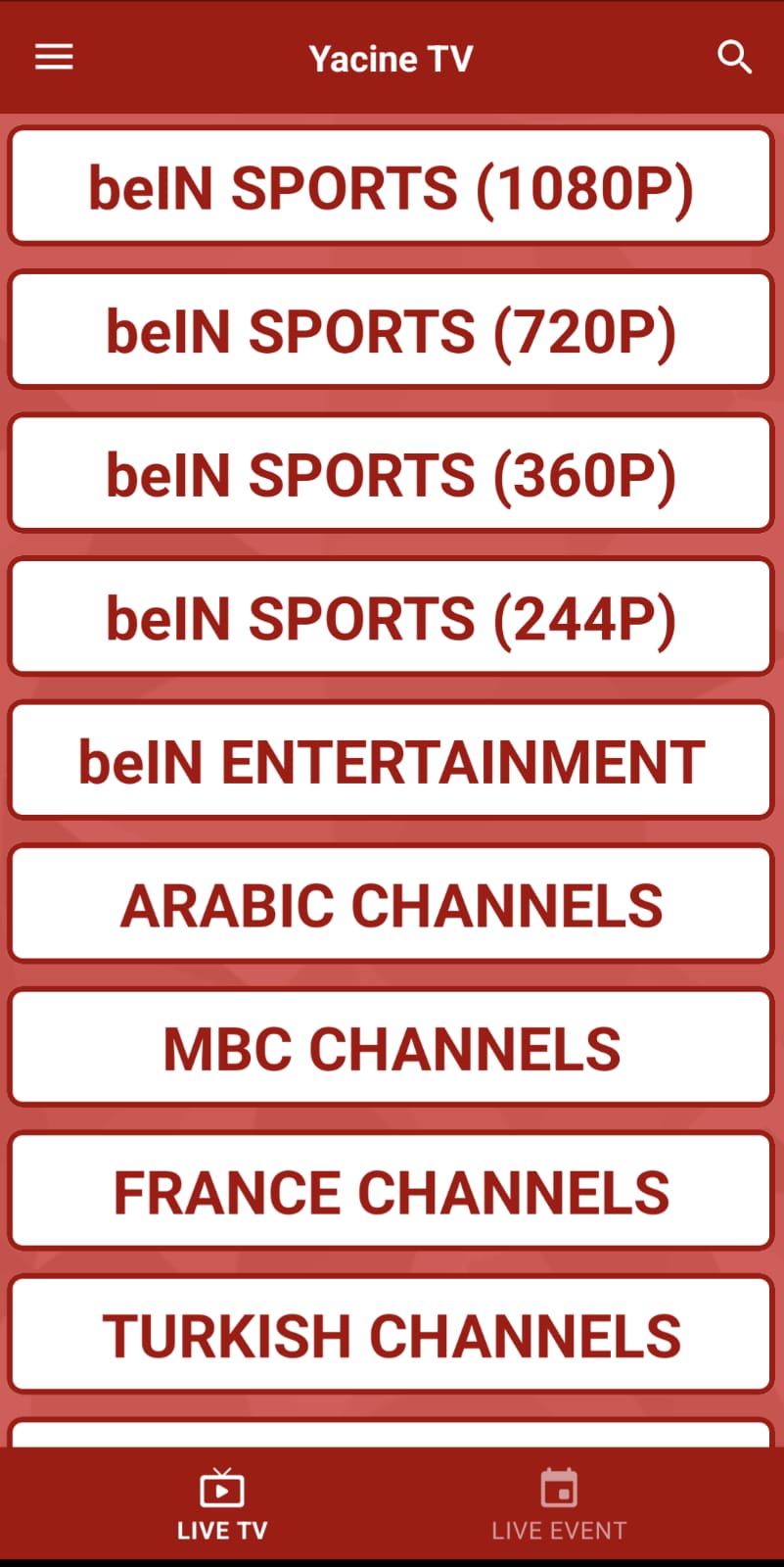Open beIN SPORTS (1080P) category
Image resolution: width=784 pixels, height=1567 pixels.
coord(392,187)
